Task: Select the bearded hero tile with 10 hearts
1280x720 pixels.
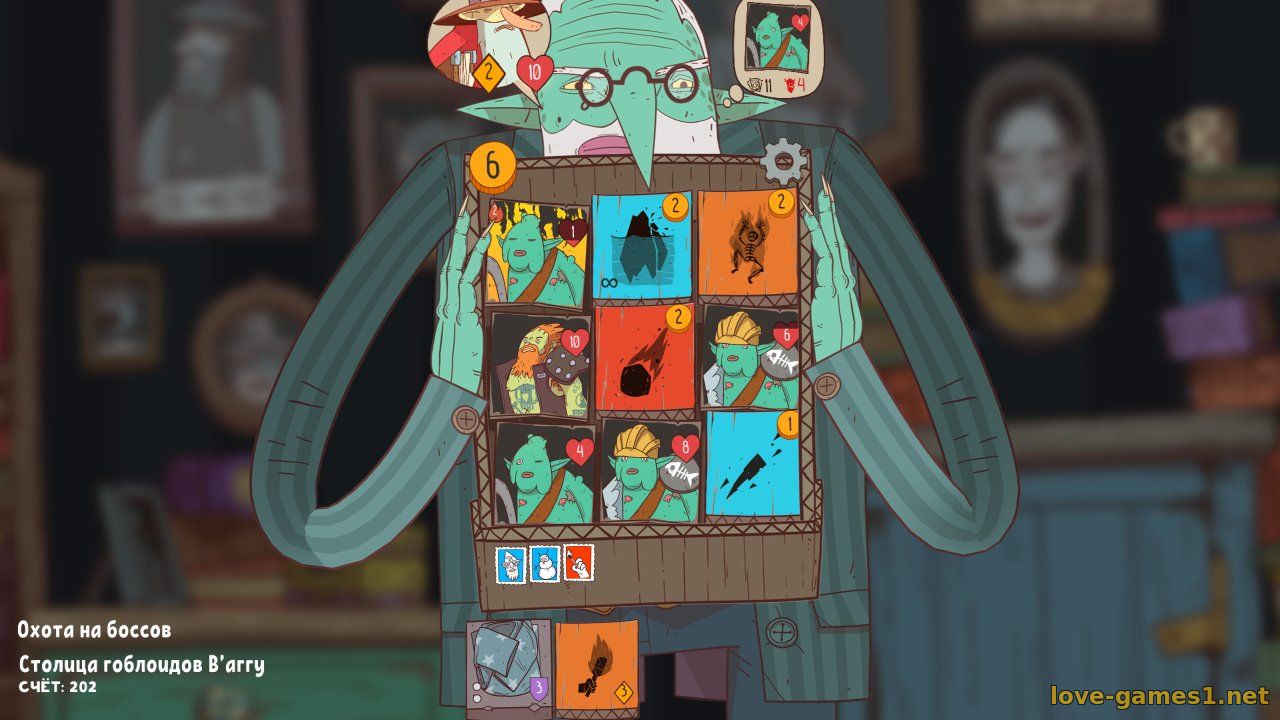Action: coord(541,364)
